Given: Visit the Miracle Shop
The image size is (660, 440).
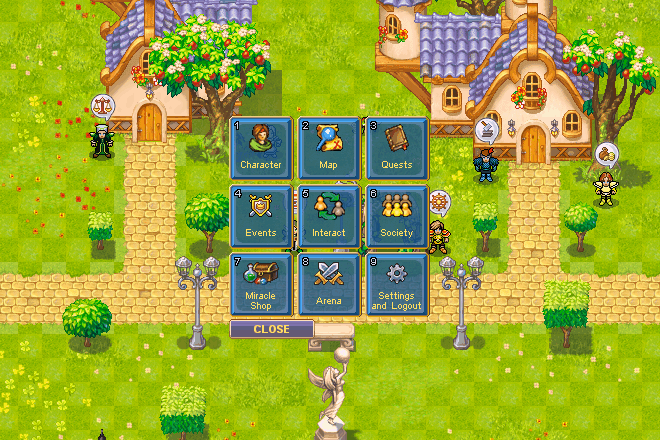Looking at the screenshot, I should (262, 285).
